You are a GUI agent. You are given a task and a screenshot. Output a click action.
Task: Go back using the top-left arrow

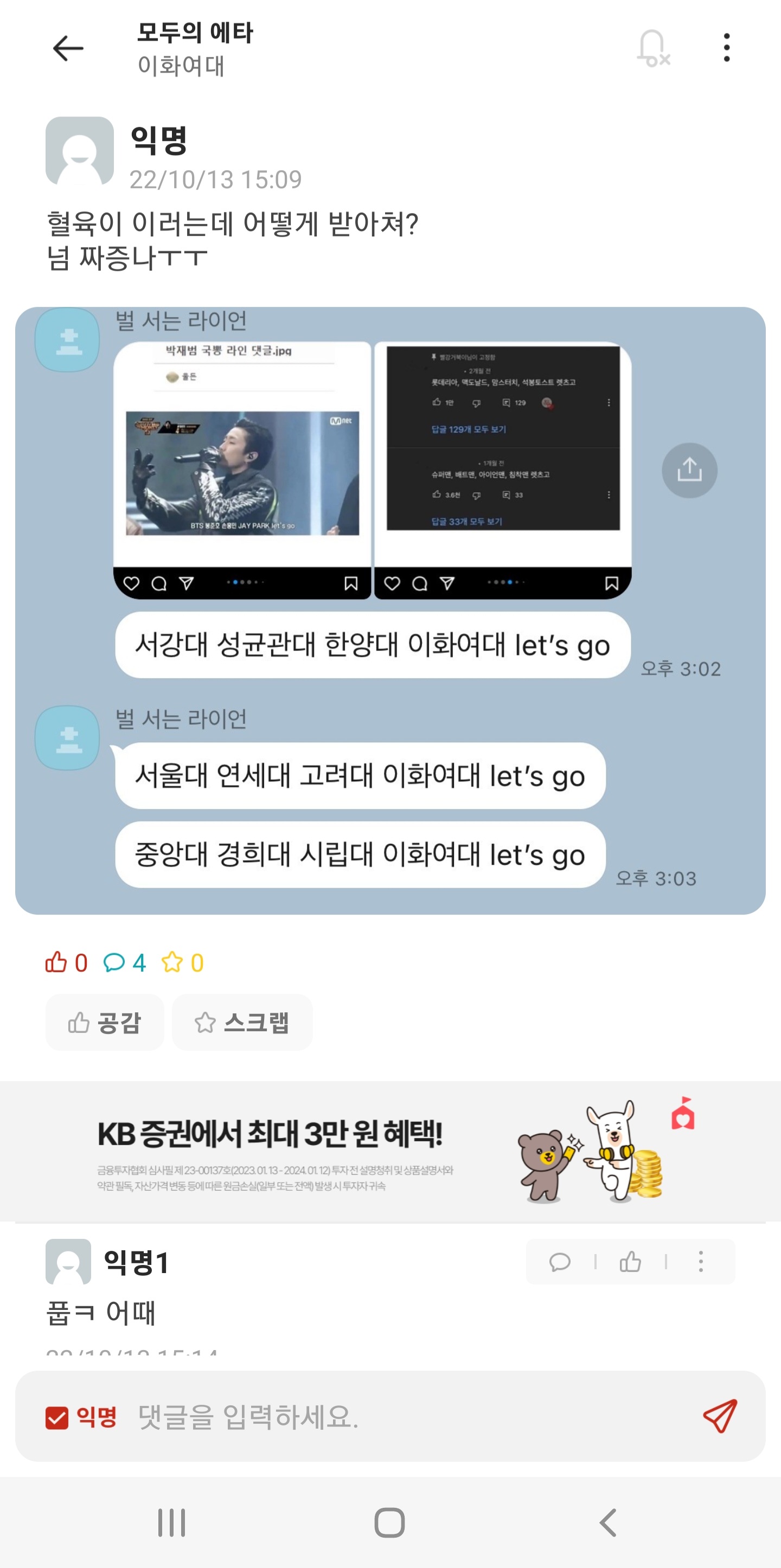pyautogui.click(x=68, y=48)
